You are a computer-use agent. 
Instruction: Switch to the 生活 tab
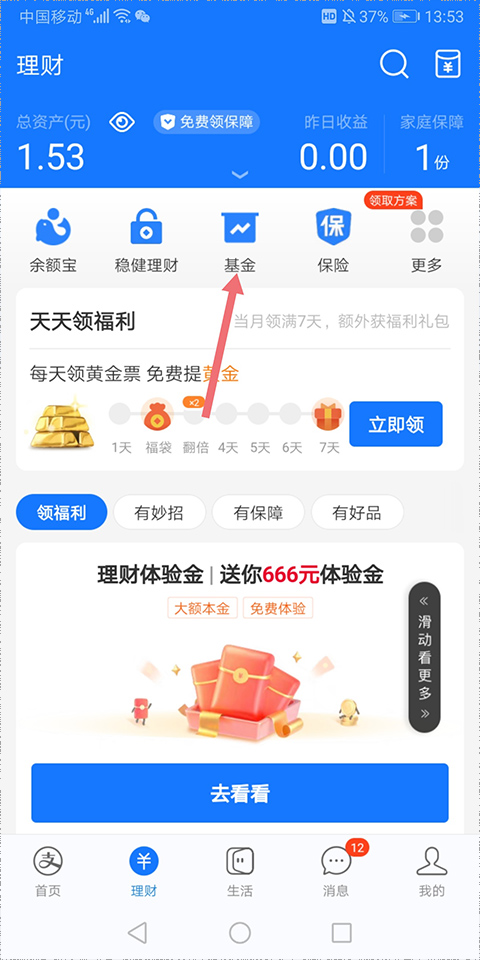[x=240, y=872]
